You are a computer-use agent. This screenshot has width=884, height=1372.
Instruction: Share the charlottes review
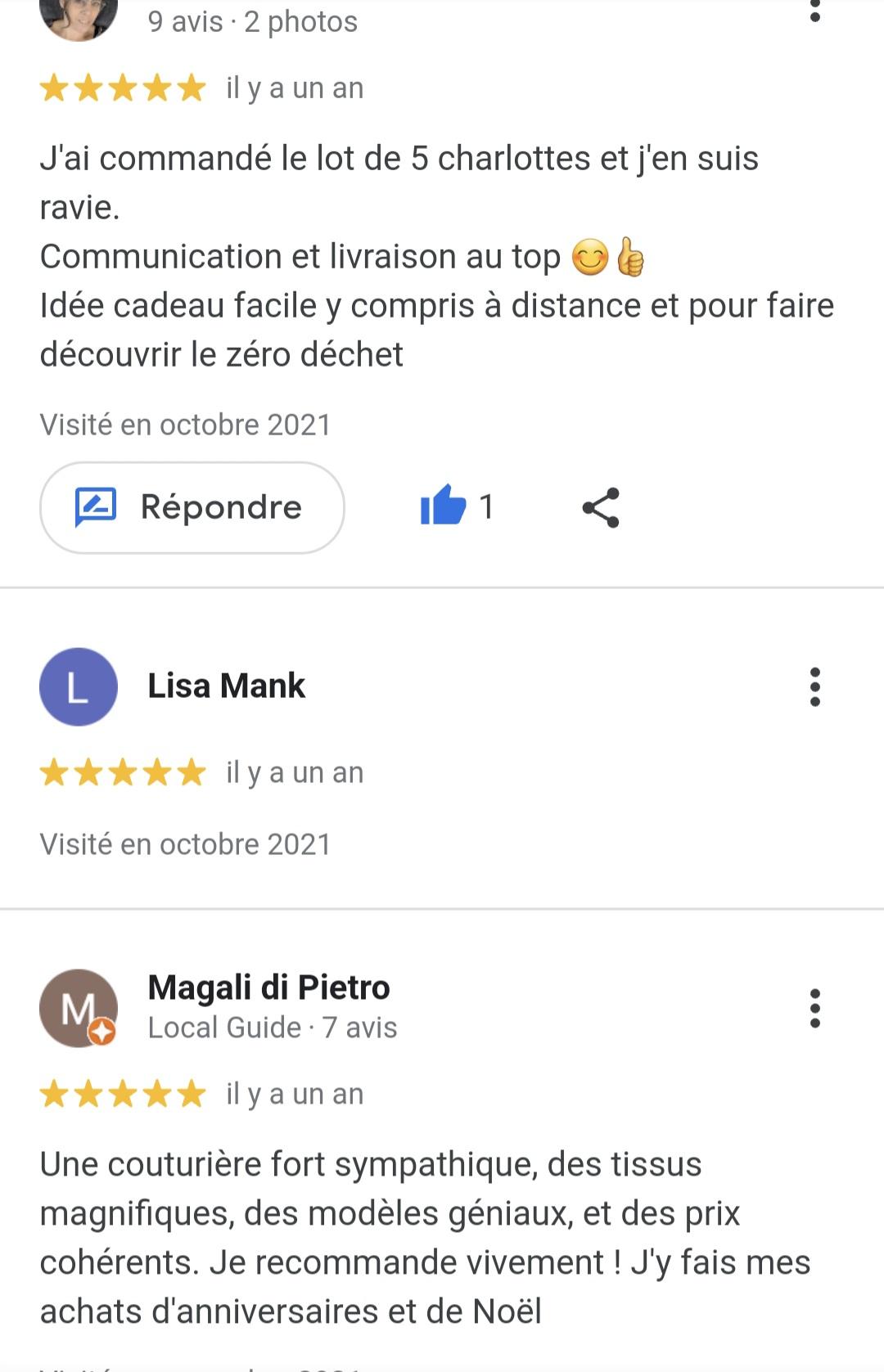pos(601,507)
